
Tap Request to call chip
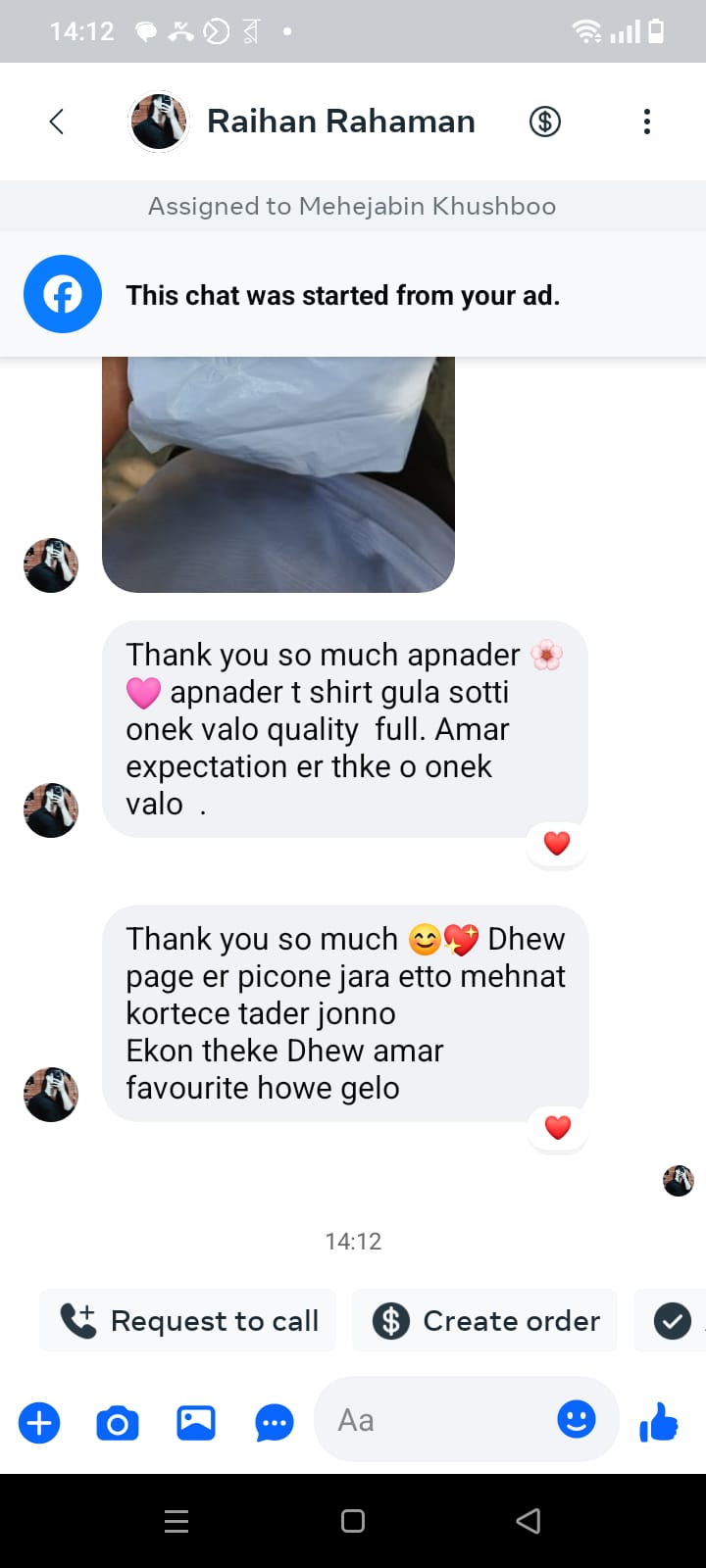[x=188, y=1321]
